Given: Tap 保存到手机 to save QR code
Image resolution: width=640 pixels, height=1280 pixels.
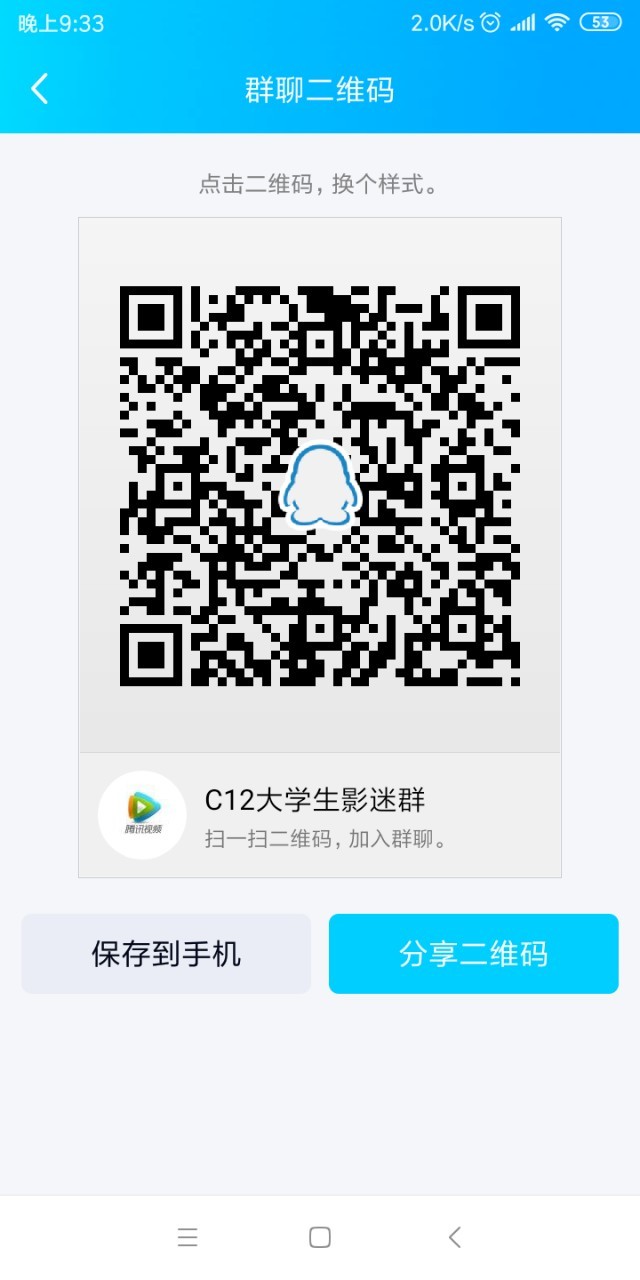Looking at the screenshot, I should (x=166, y=953).
